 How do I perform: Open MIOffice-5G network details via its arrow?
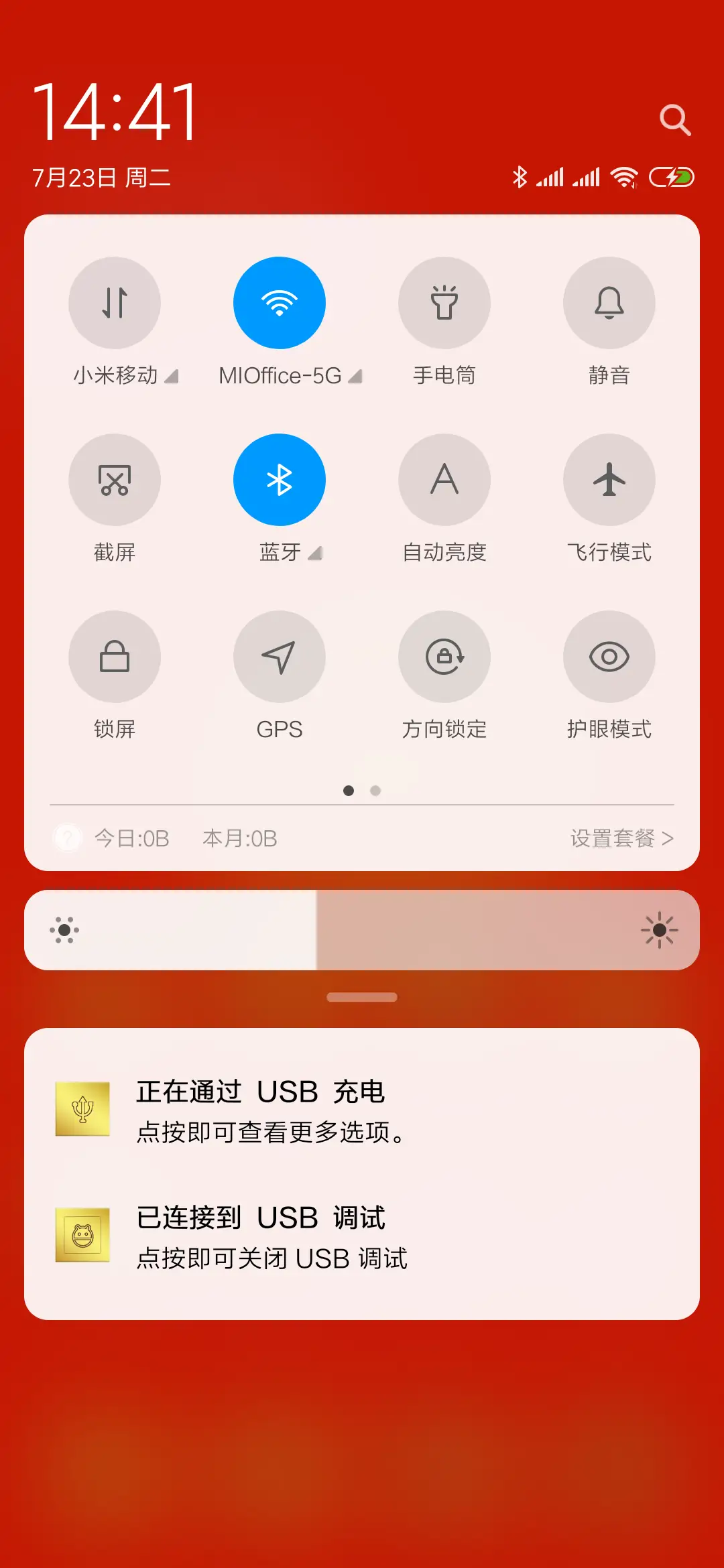[x=355, y=376]
